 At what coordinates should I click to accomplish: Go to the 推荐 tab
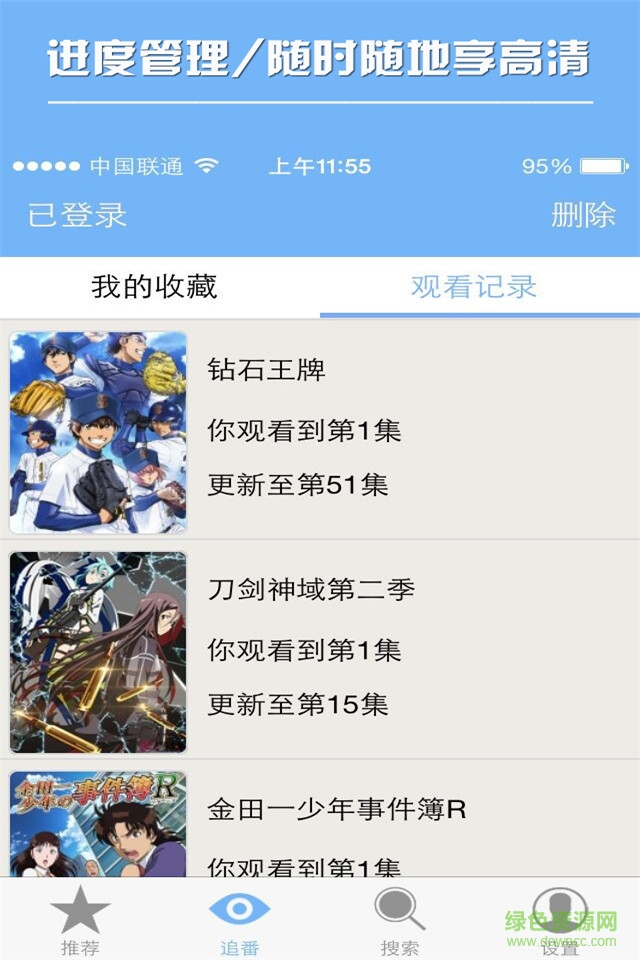coord(80,920)
